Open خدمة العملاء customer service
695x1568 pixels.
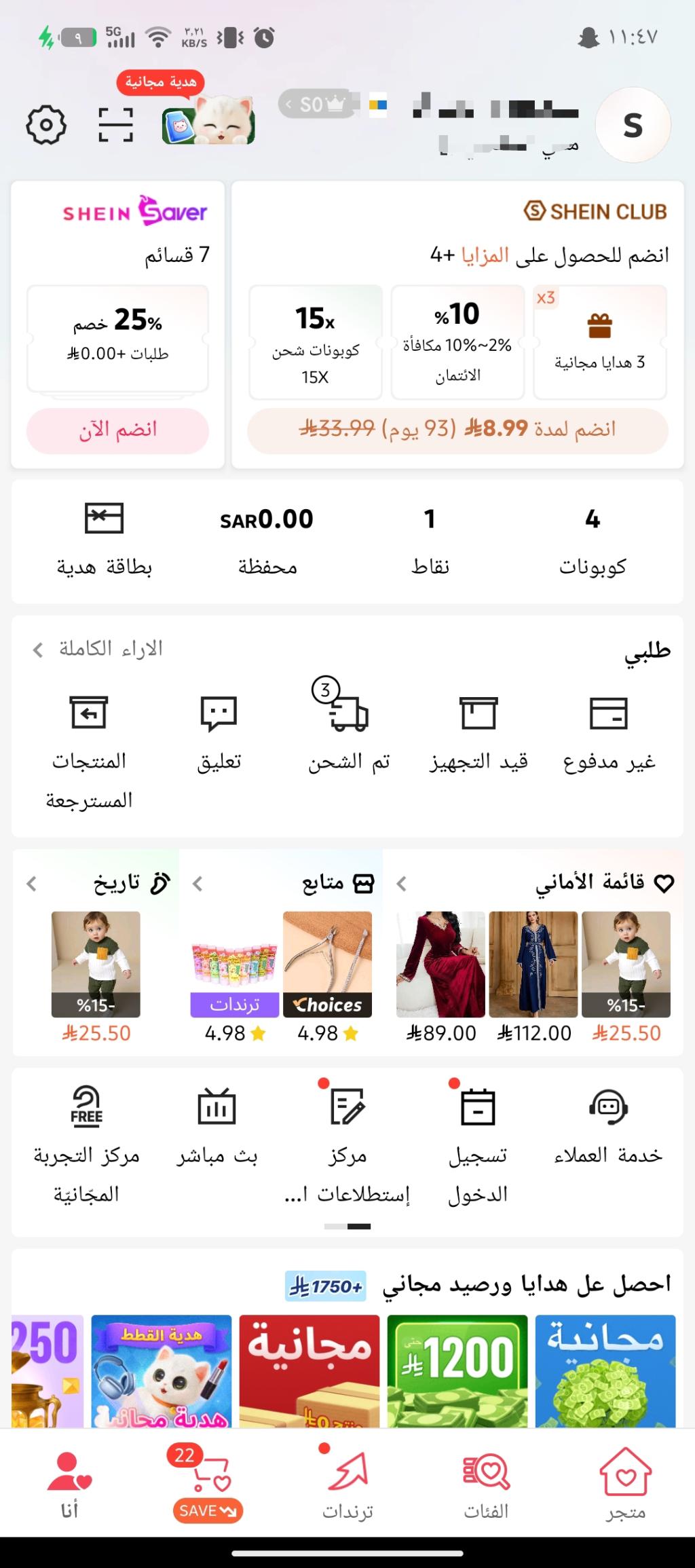tap(608, 1127)
